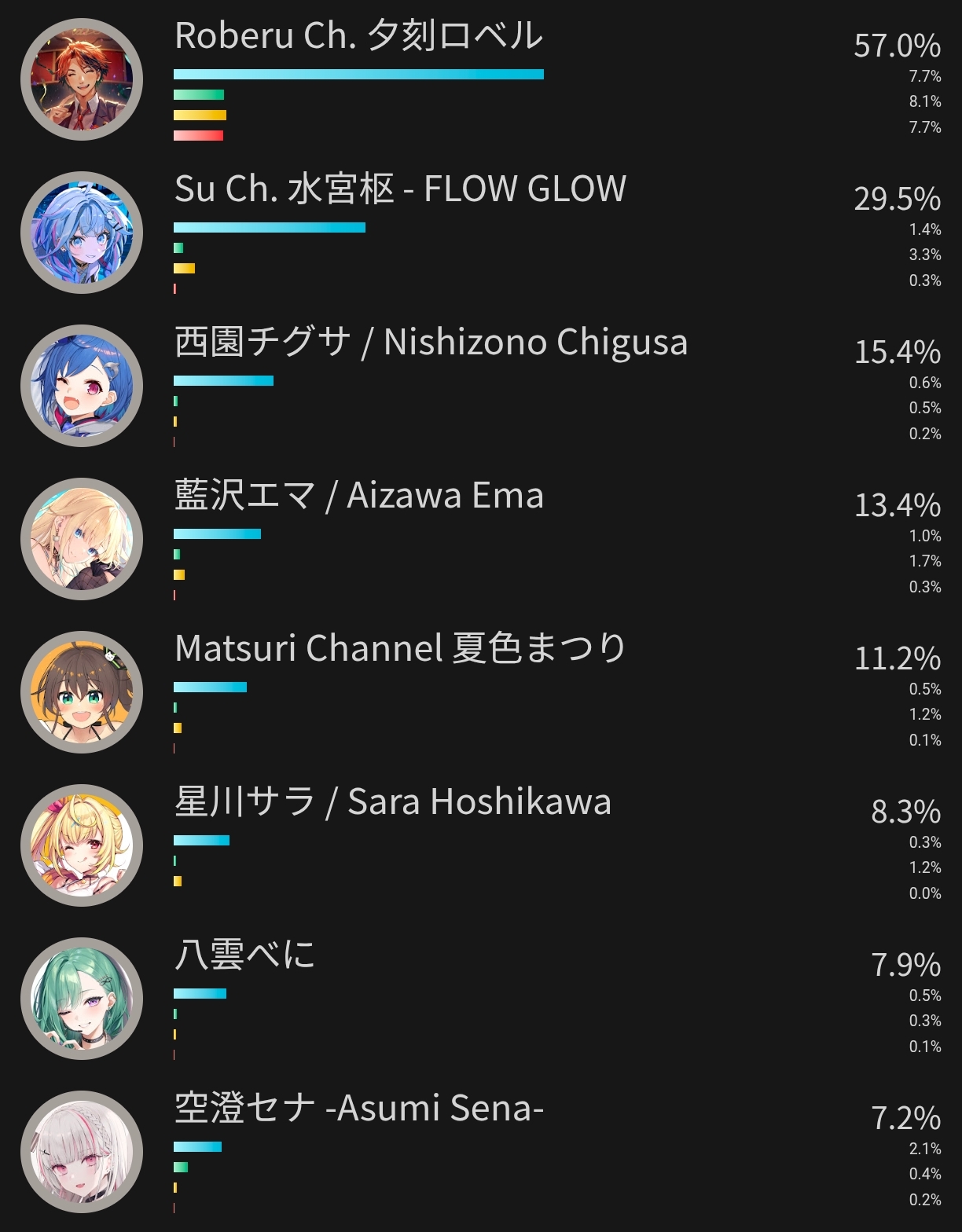Select 星川サラ / Sara Hoshikawa row
The height and width of the screenshot is (1232, 962).
click(392, 802)
